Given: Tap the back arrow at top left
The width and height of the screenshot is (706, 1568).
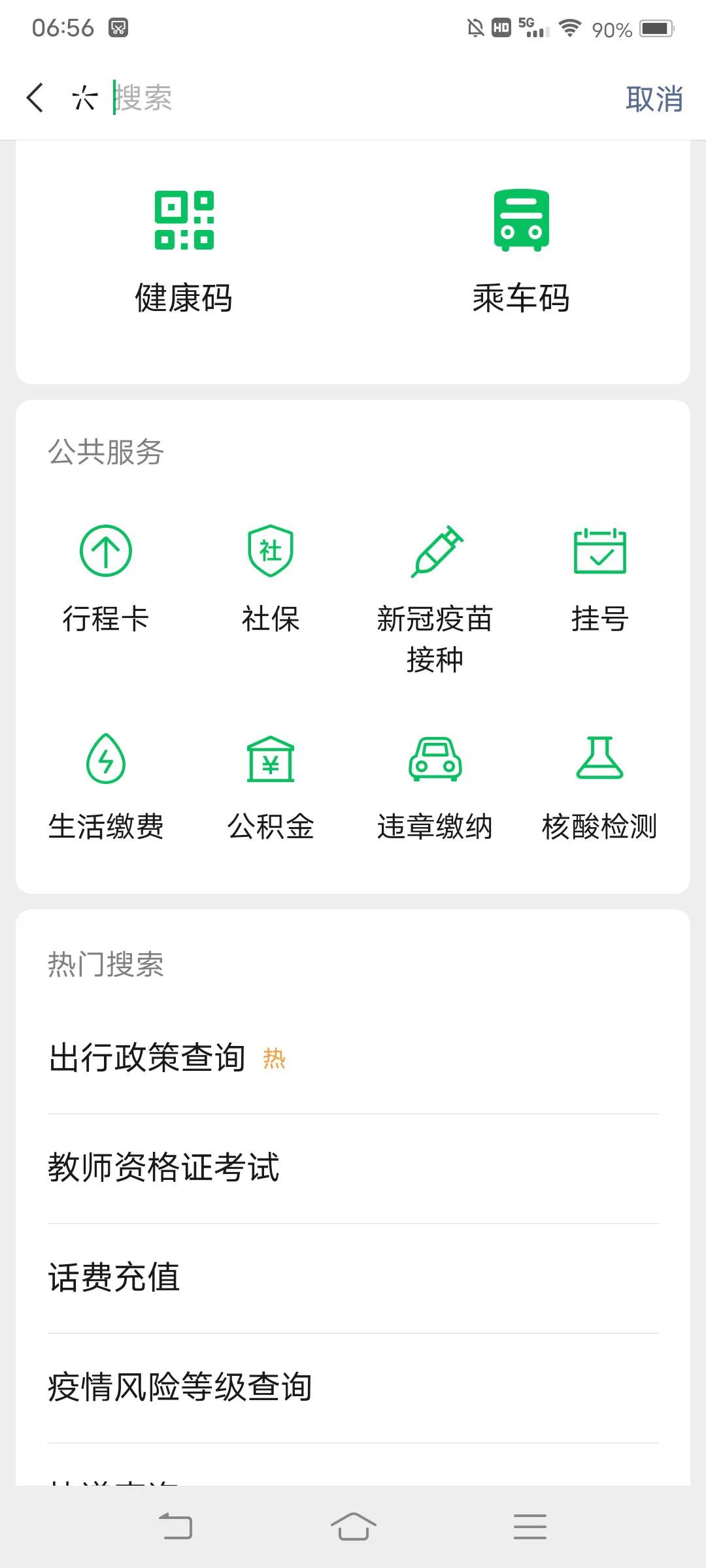Looking at the screenshot, I should 35,98.
